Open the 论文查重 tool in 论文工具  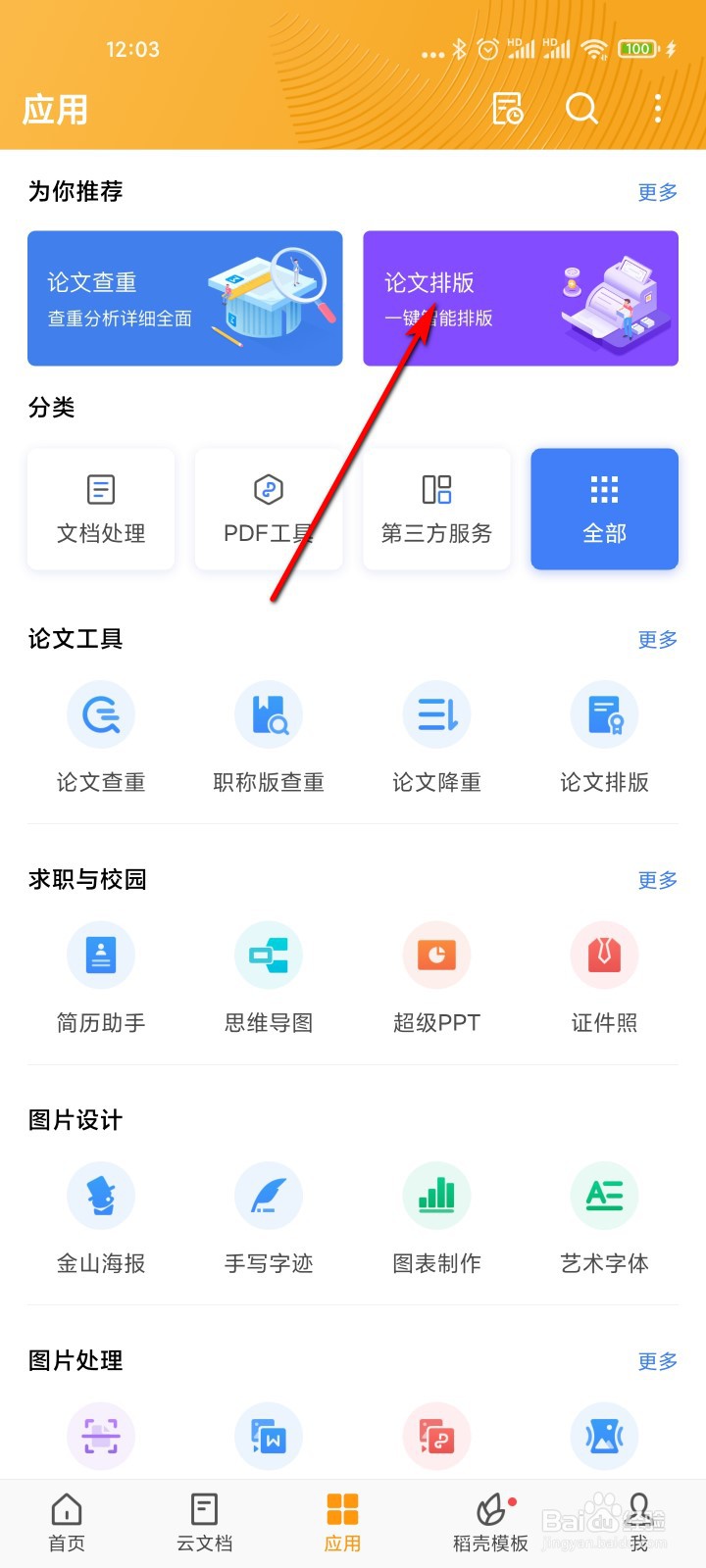101,735
